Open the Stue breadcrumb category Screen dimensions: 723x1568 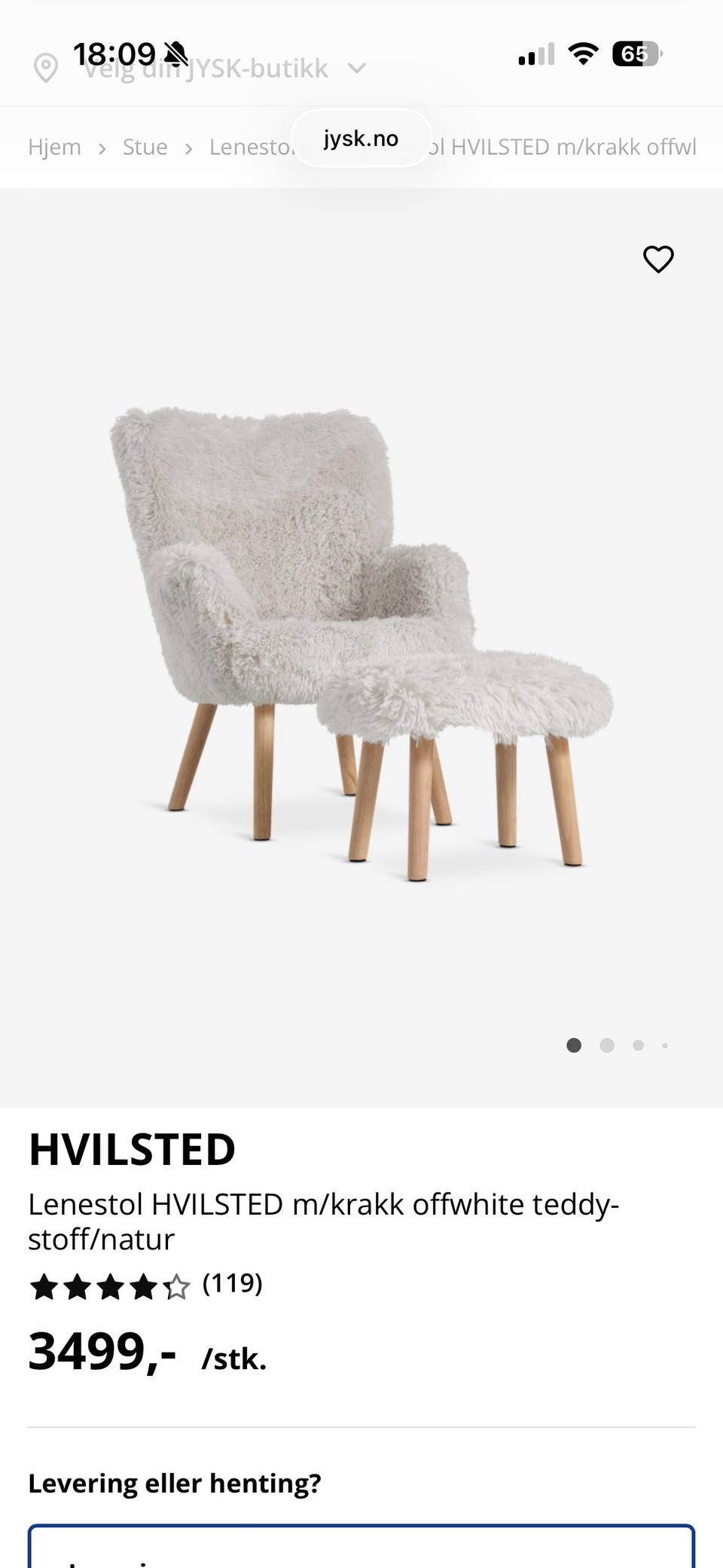[x=145, y=147]
